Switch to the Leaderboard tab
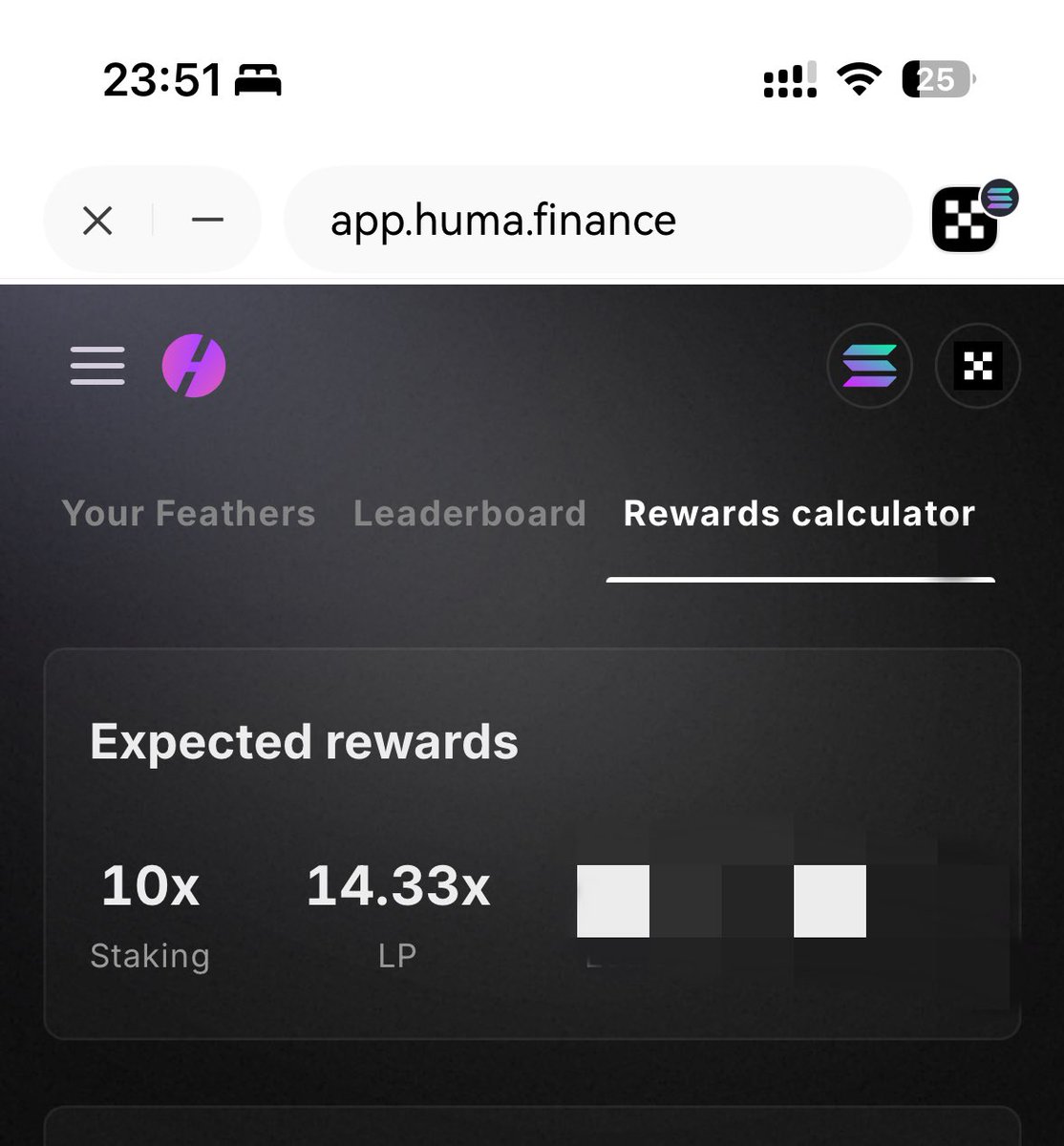Image resolution: width=1064 pixels, height=1146 pixels. click(470, 514)
